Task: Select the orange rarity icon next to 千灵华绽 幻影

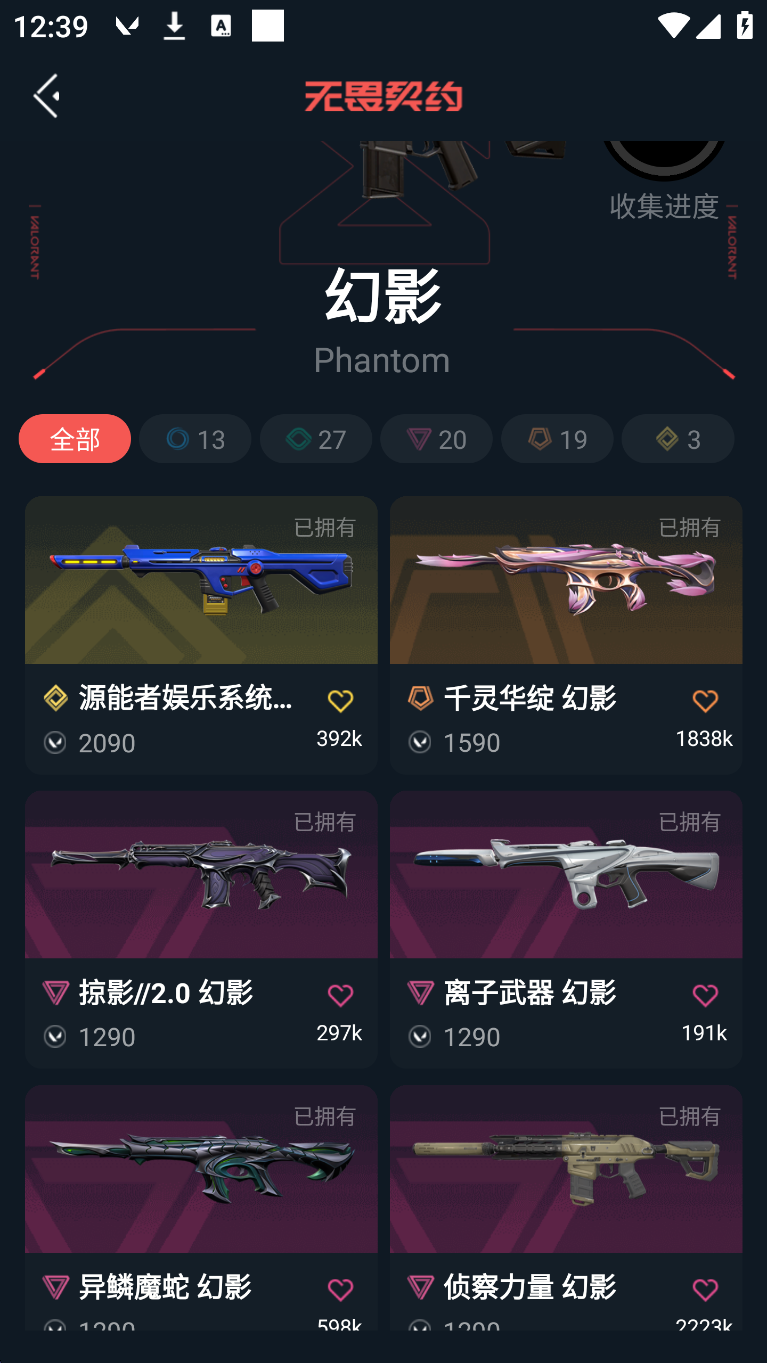Action: click(420, 699)
